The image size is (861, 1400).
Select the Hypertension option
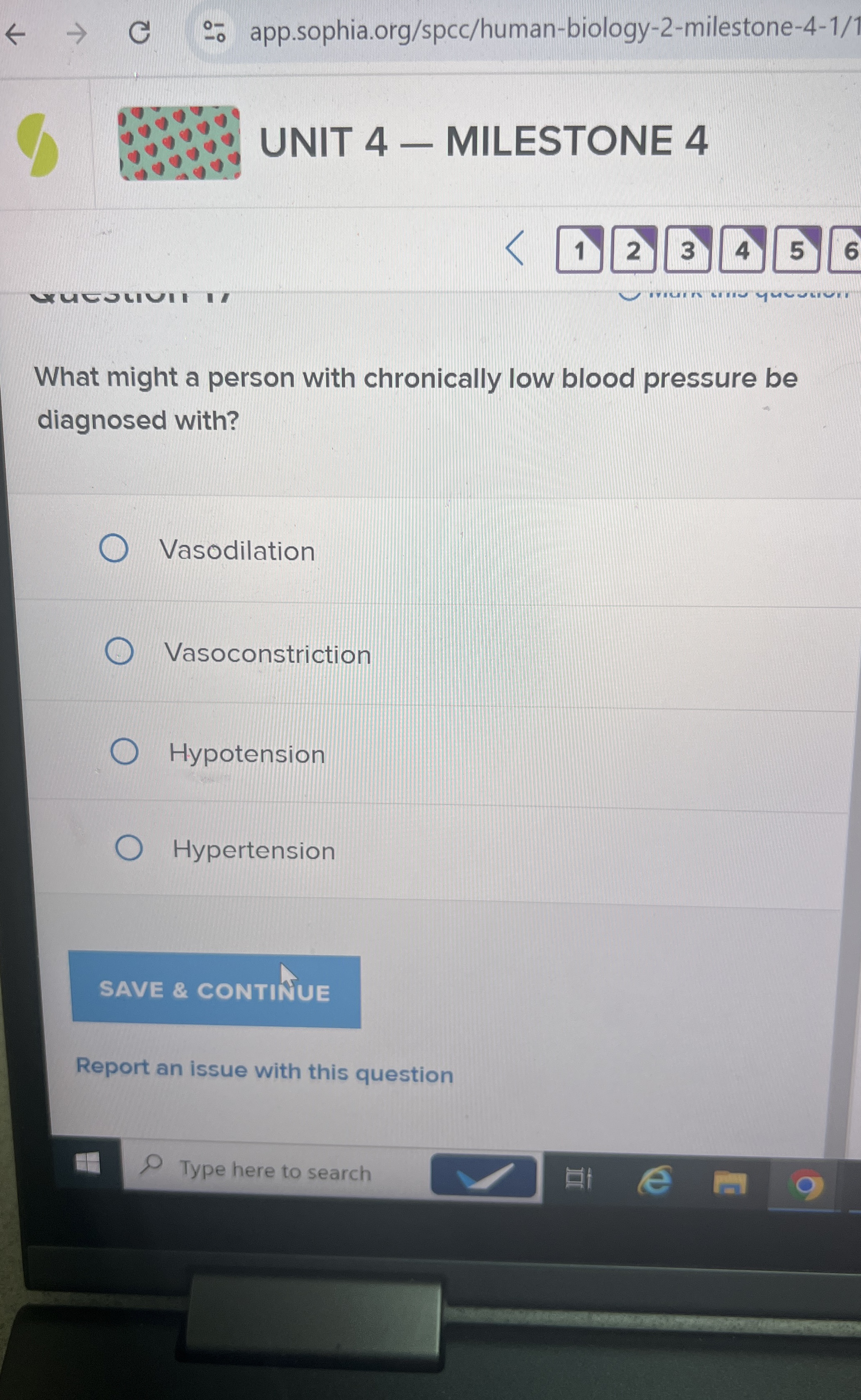click(x=129, y=849)
